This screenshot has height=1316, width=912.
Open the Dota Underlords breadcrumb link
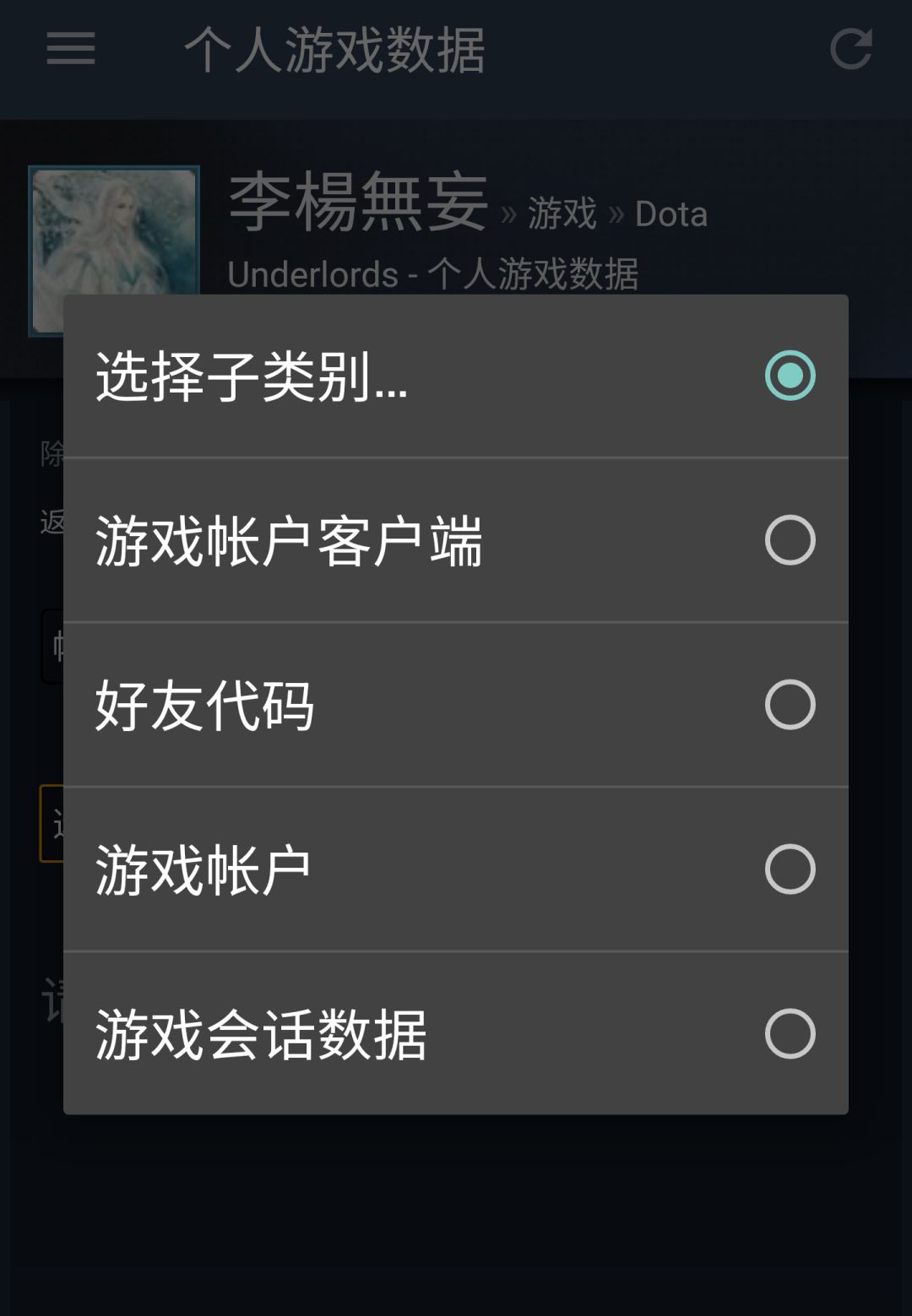(670, 214)
